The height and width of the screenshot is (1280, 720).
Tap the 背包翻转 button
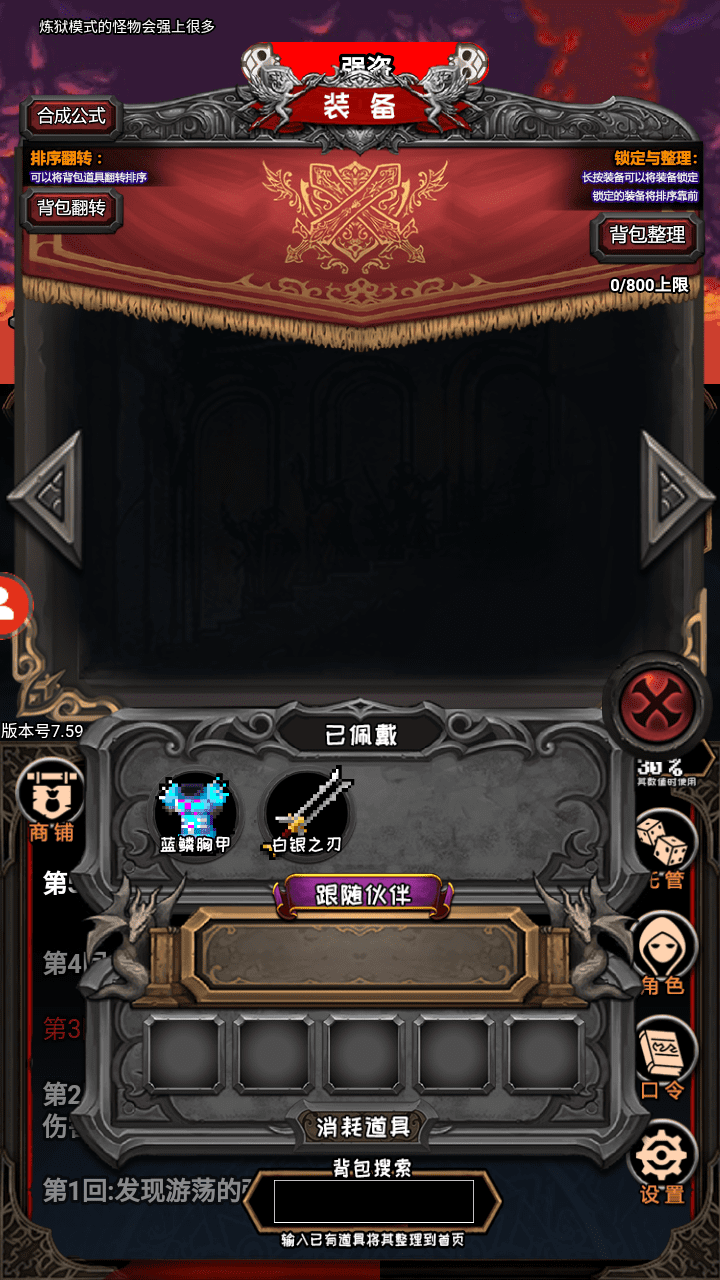click(71, 208)
